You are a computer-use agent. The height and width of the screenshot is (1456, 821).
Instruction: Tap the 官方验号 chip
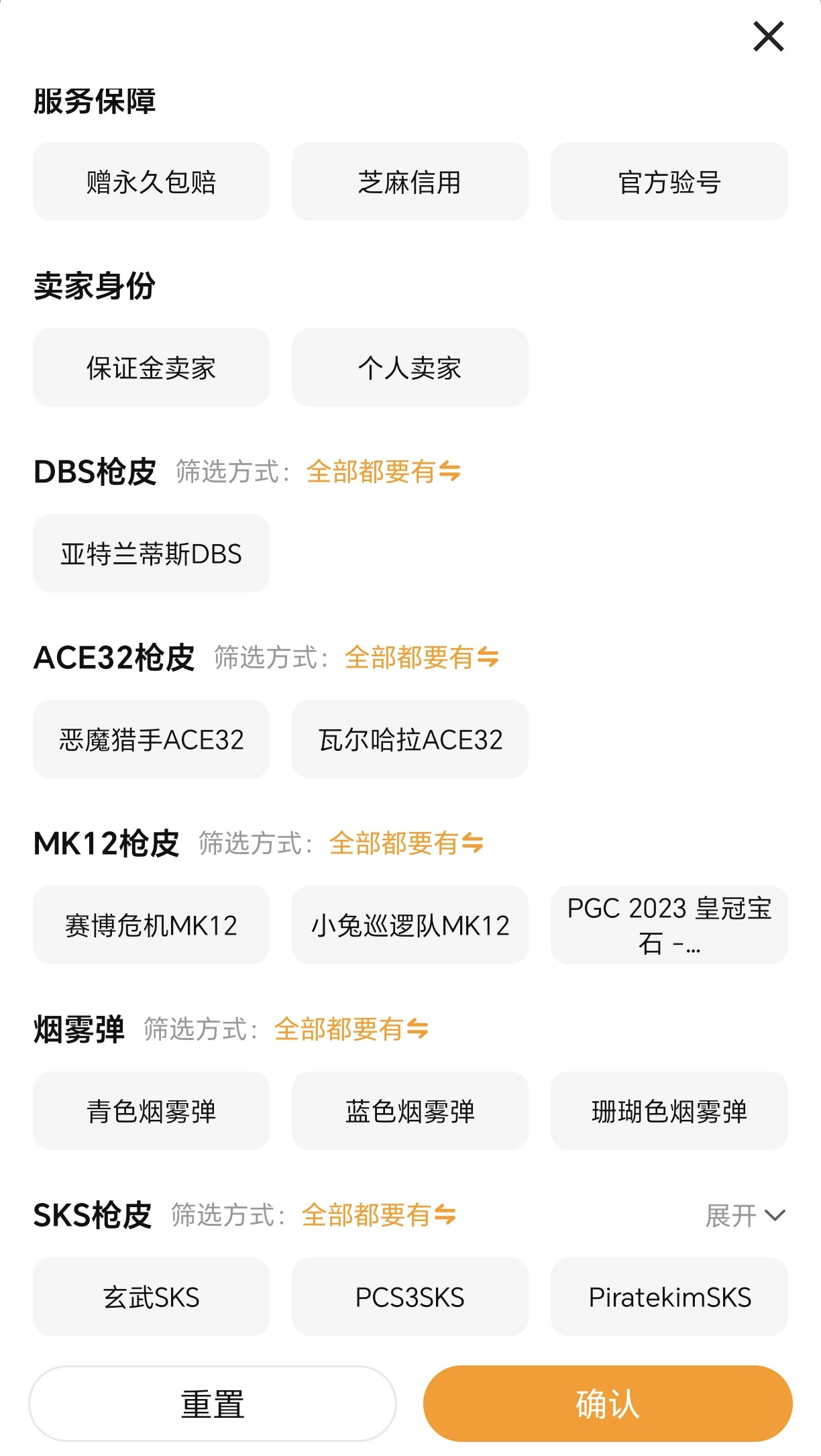coord(669,182)
